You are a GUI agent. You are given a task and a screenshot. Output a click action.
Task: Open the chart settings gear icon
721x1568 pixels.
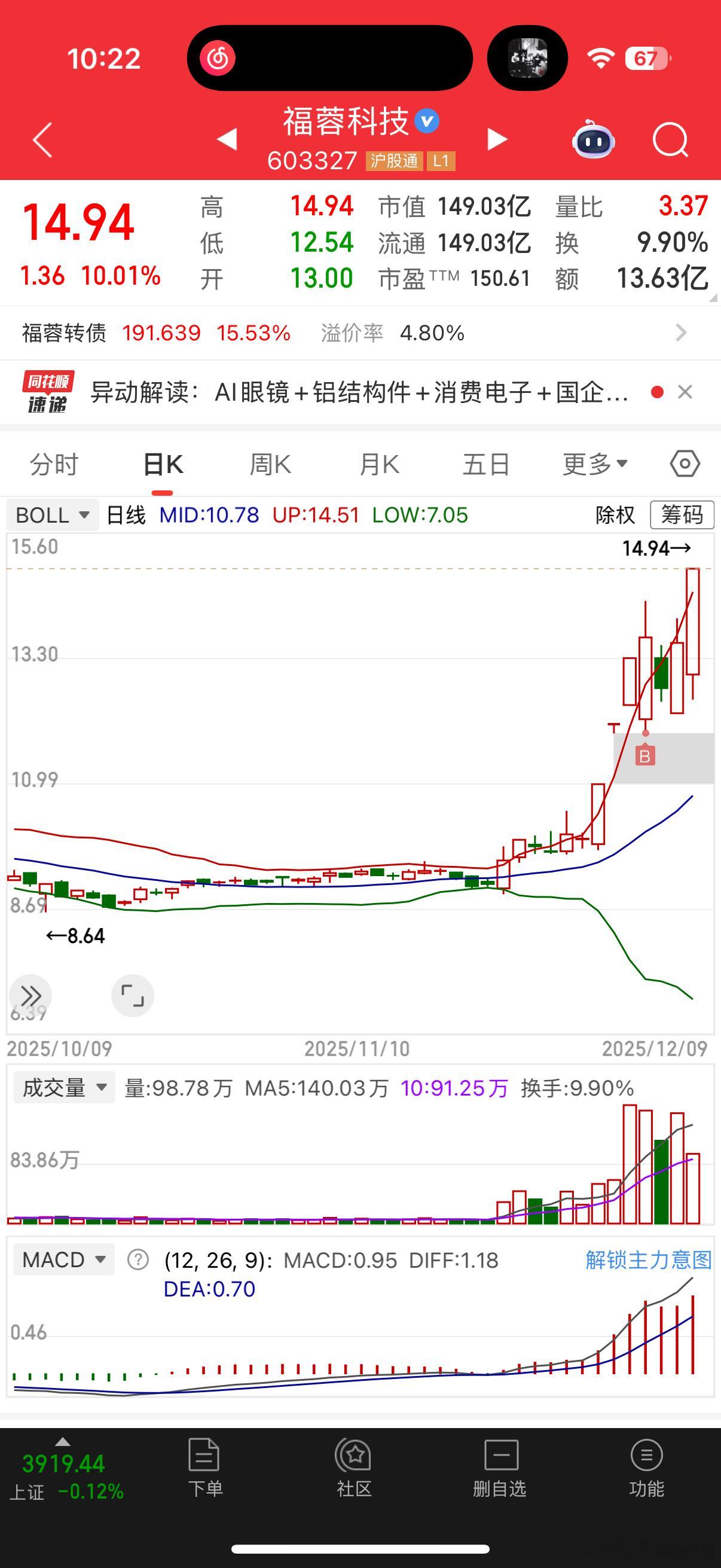tap(684, 463)
